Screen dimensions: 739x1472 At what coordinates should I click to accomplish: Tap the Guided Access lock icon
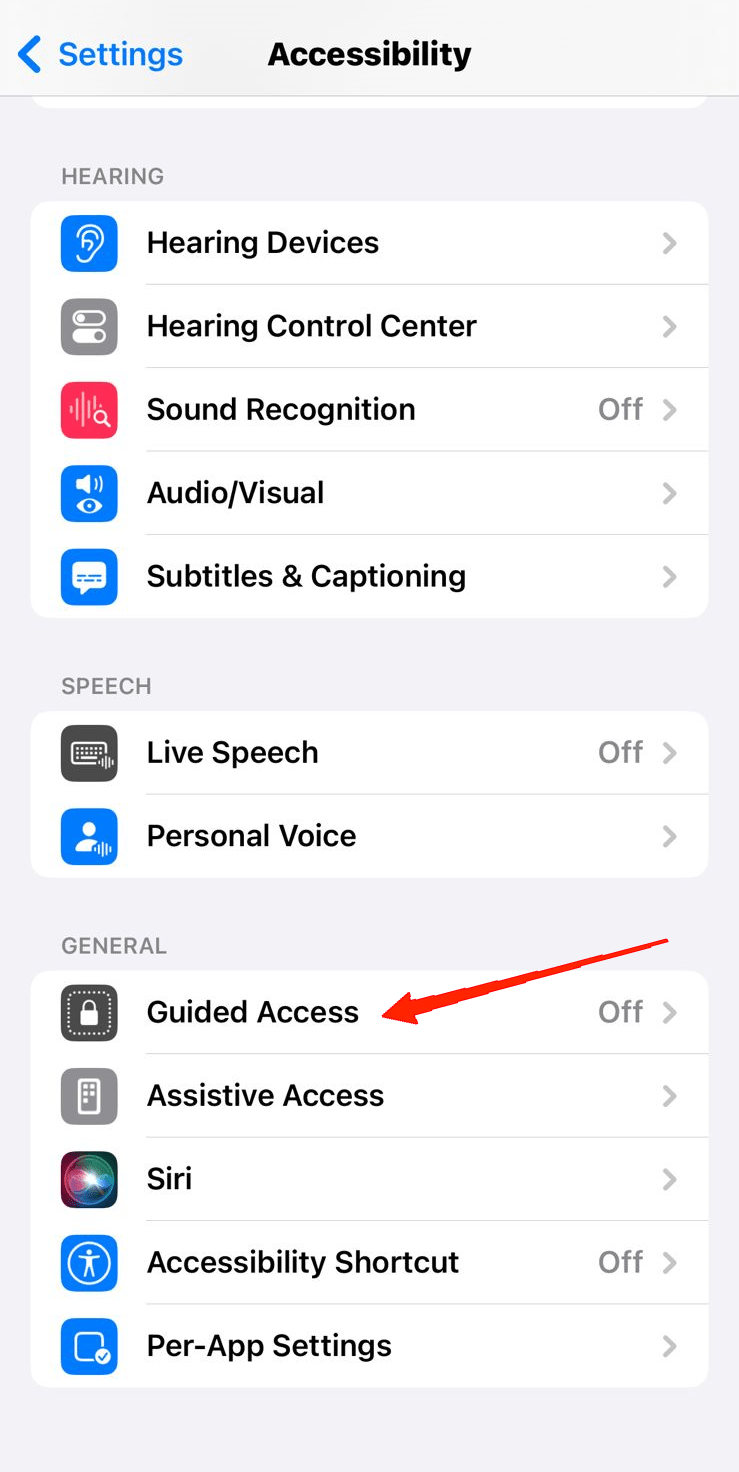(x=89, y=1012)
